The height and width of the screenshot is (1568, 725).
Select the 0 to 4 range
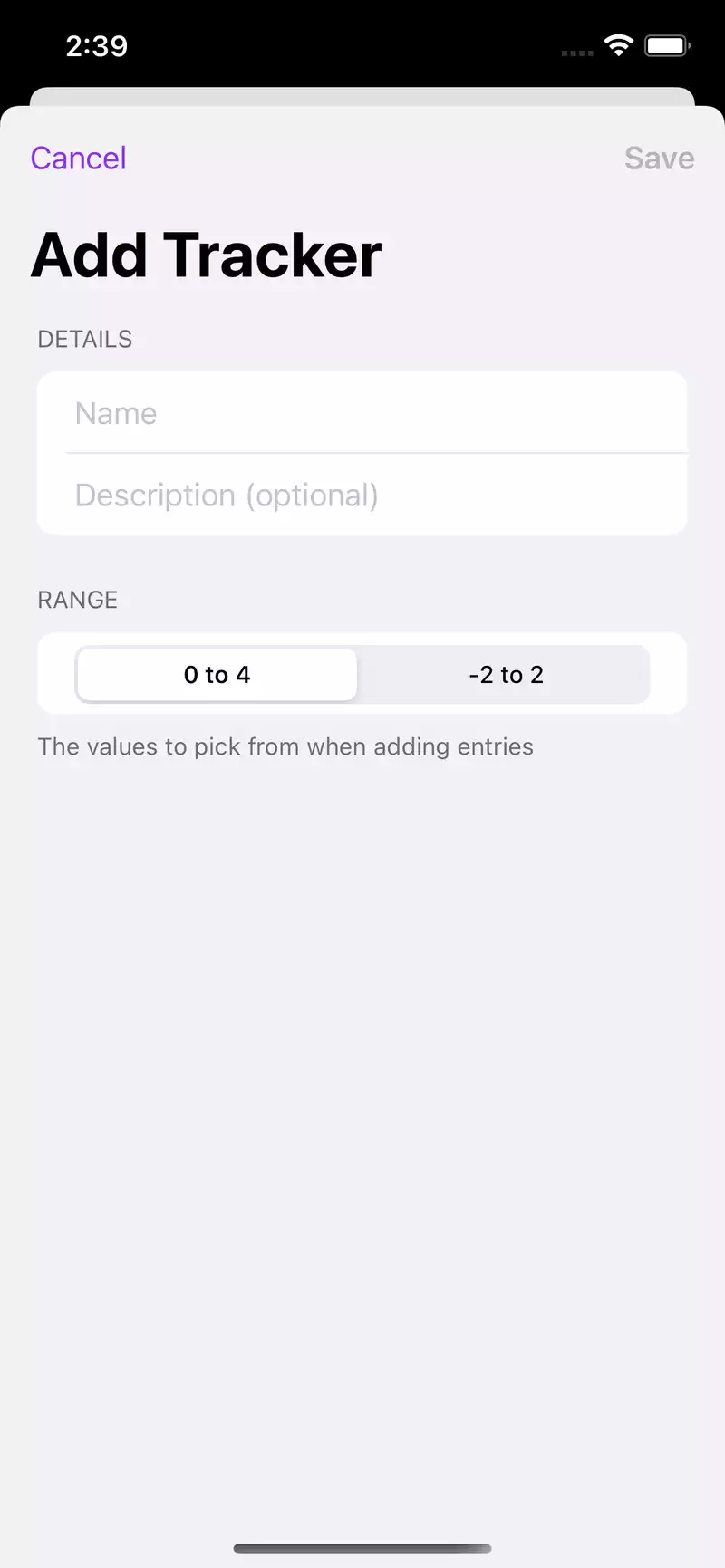pos(217,674)
